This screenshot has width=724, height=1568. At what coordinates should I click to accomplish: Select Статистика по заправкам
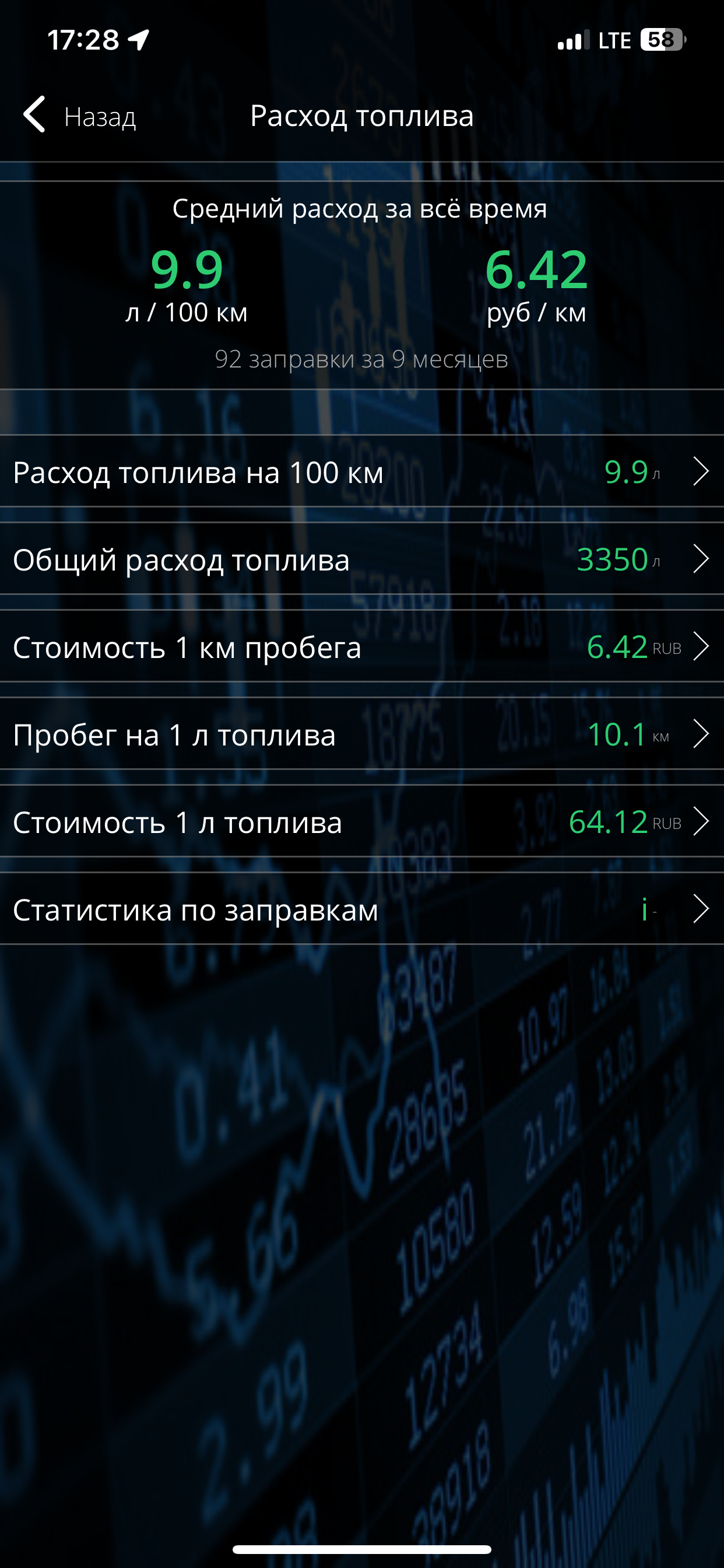(x=361, y=910)
